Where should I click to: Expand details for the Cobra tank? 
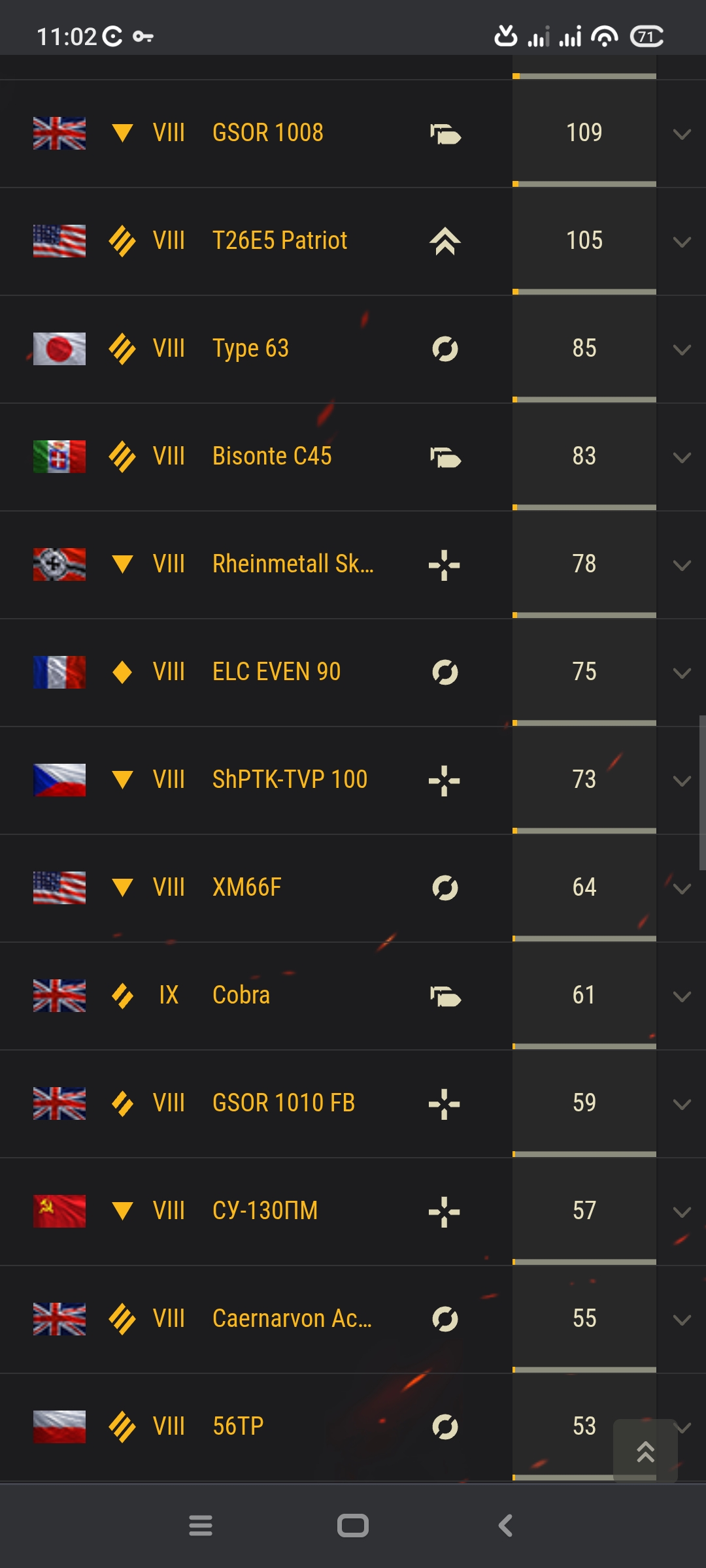[x=682, y=997]
